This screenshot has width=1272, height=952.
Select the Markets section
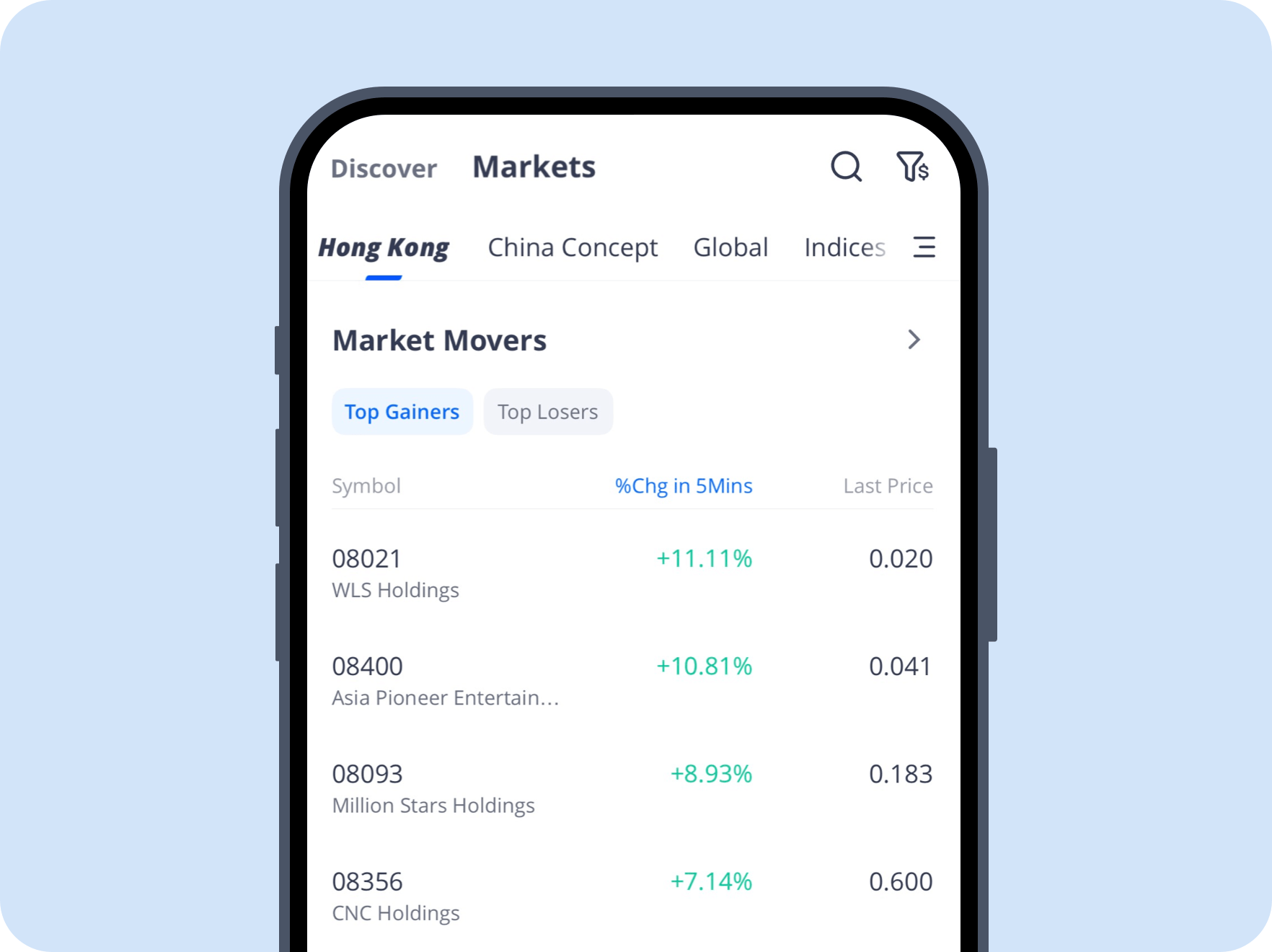point(534,167)
